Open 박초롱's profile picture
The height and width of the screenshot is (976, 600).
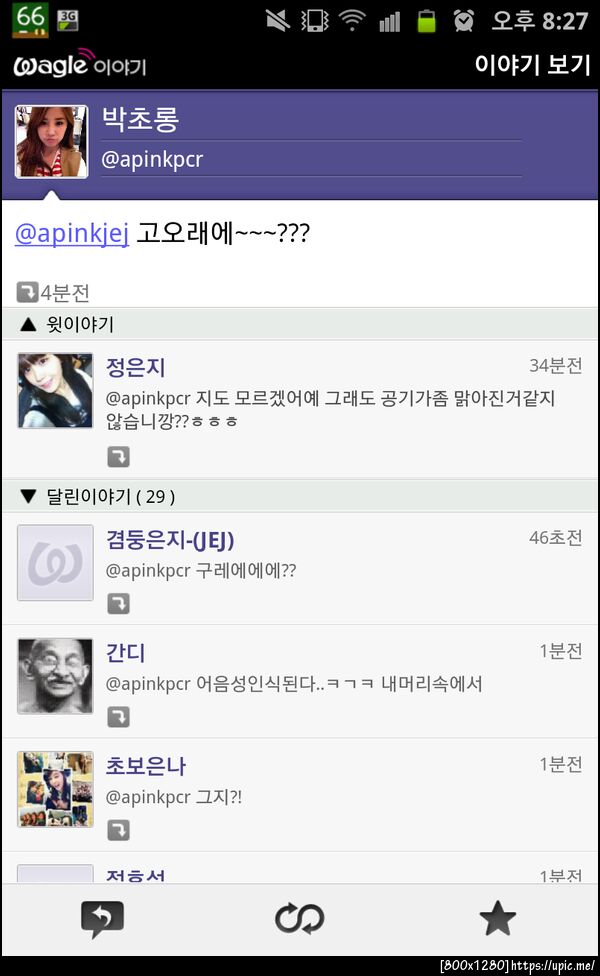tap(51, 142)
